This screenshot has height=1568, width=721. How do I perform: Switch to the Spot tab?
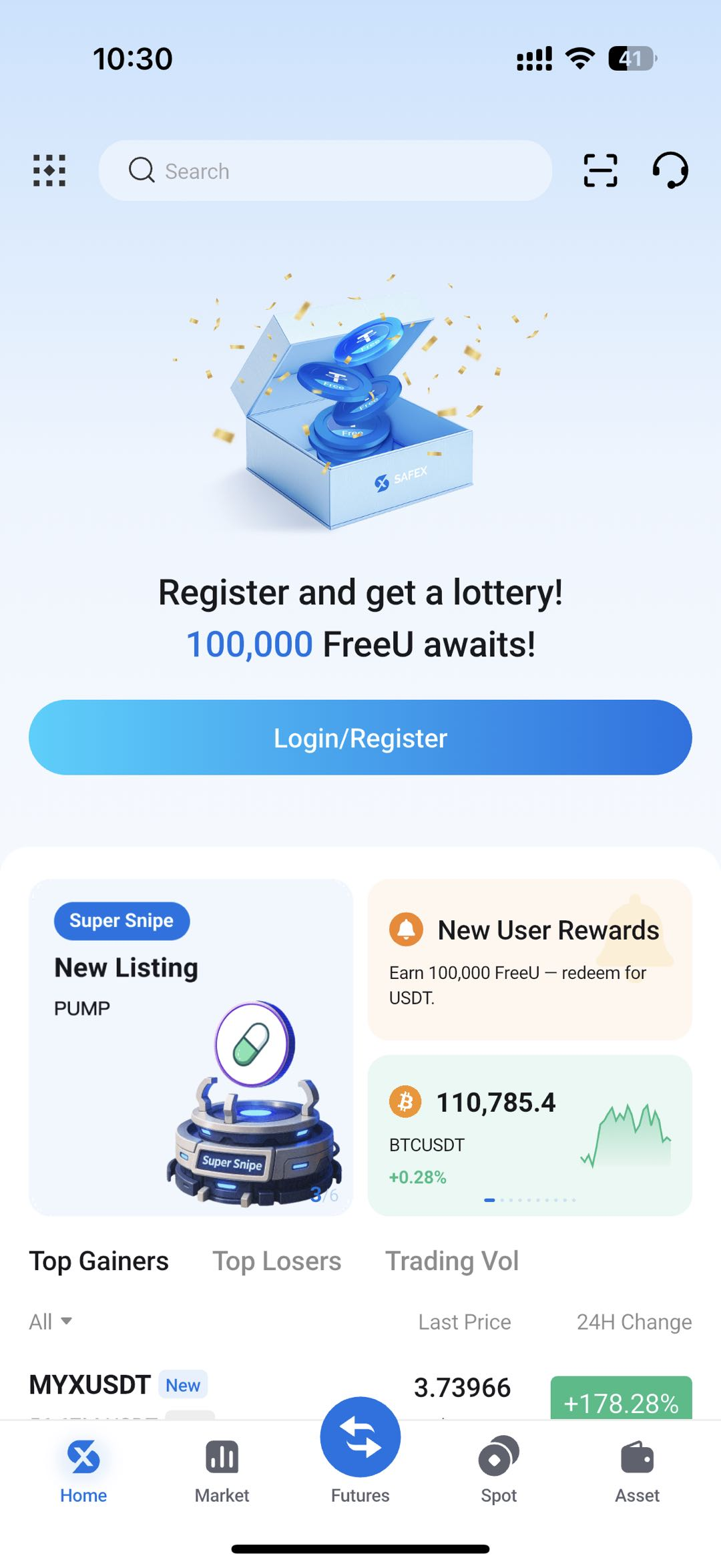(x=499, y=1471)
